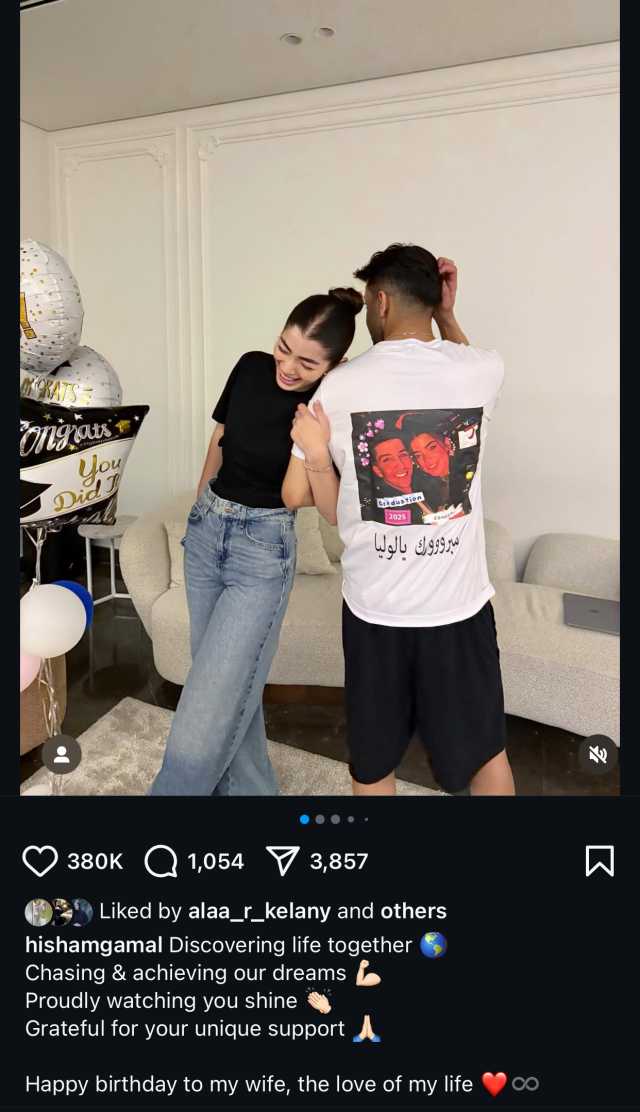
Task: Unmute the video sound
Action: point(598,754)
